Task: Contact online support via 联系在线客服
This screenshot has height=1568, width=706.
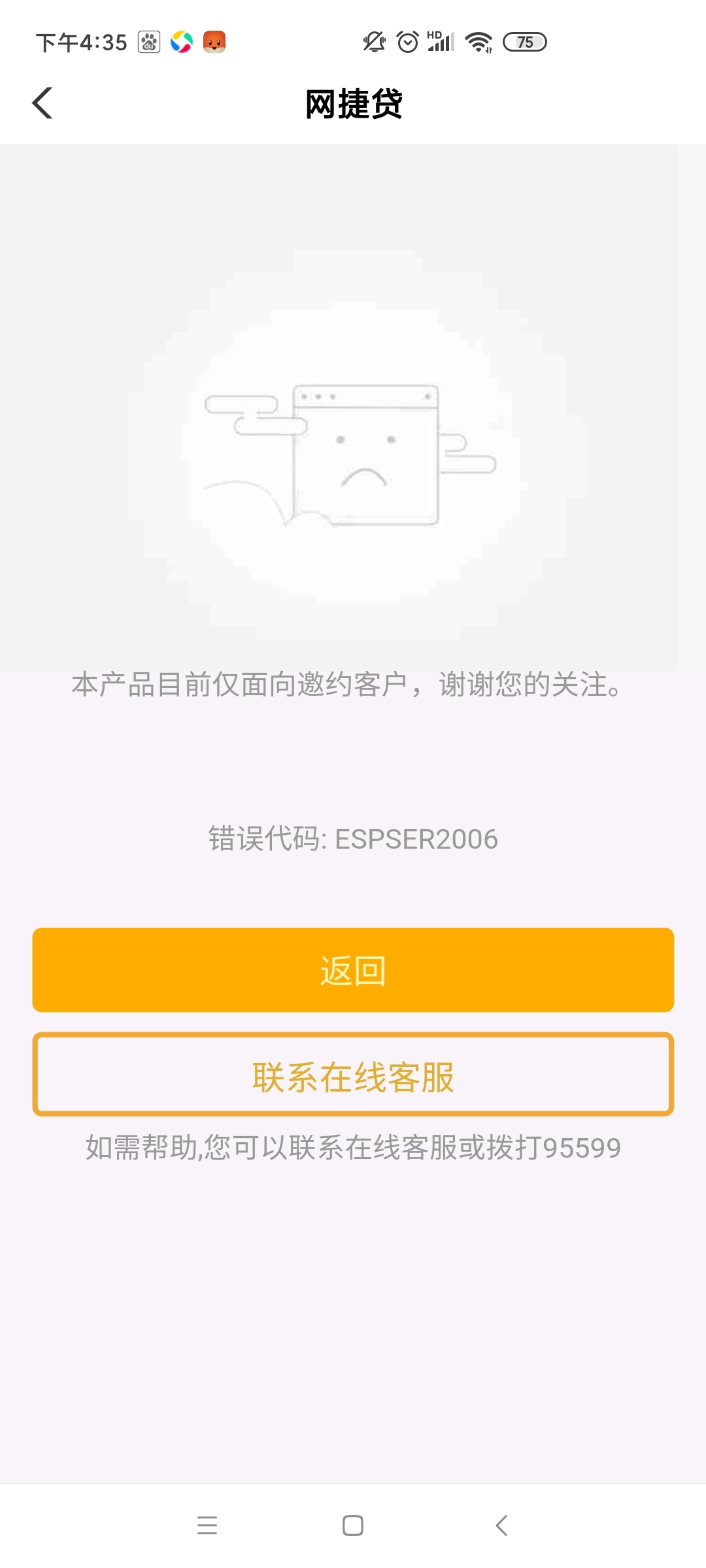Action: click(353, 1075)
